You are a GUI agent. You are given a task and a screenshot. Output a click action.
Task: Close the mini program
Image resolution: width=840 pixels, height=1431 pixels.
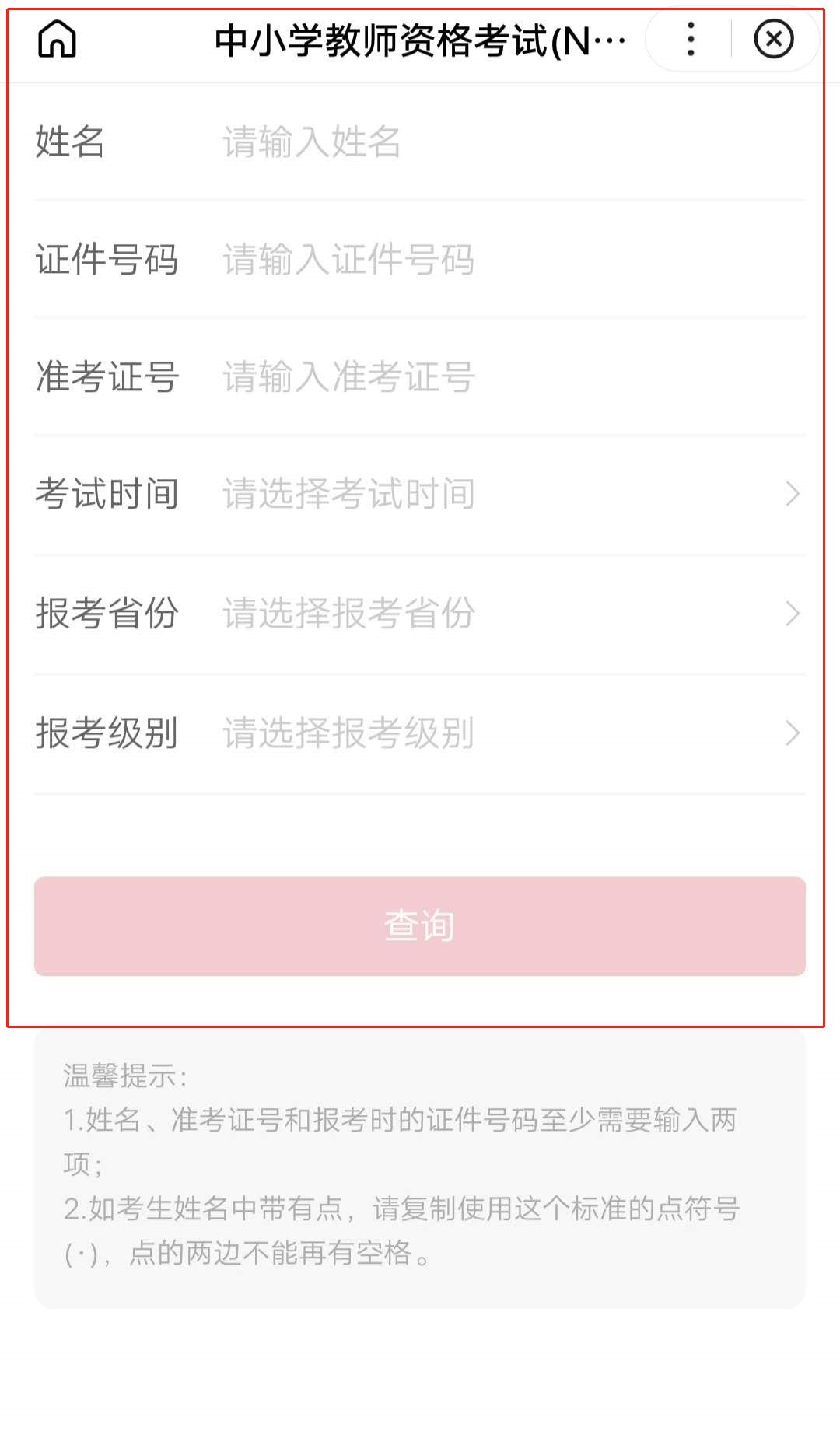773,40
